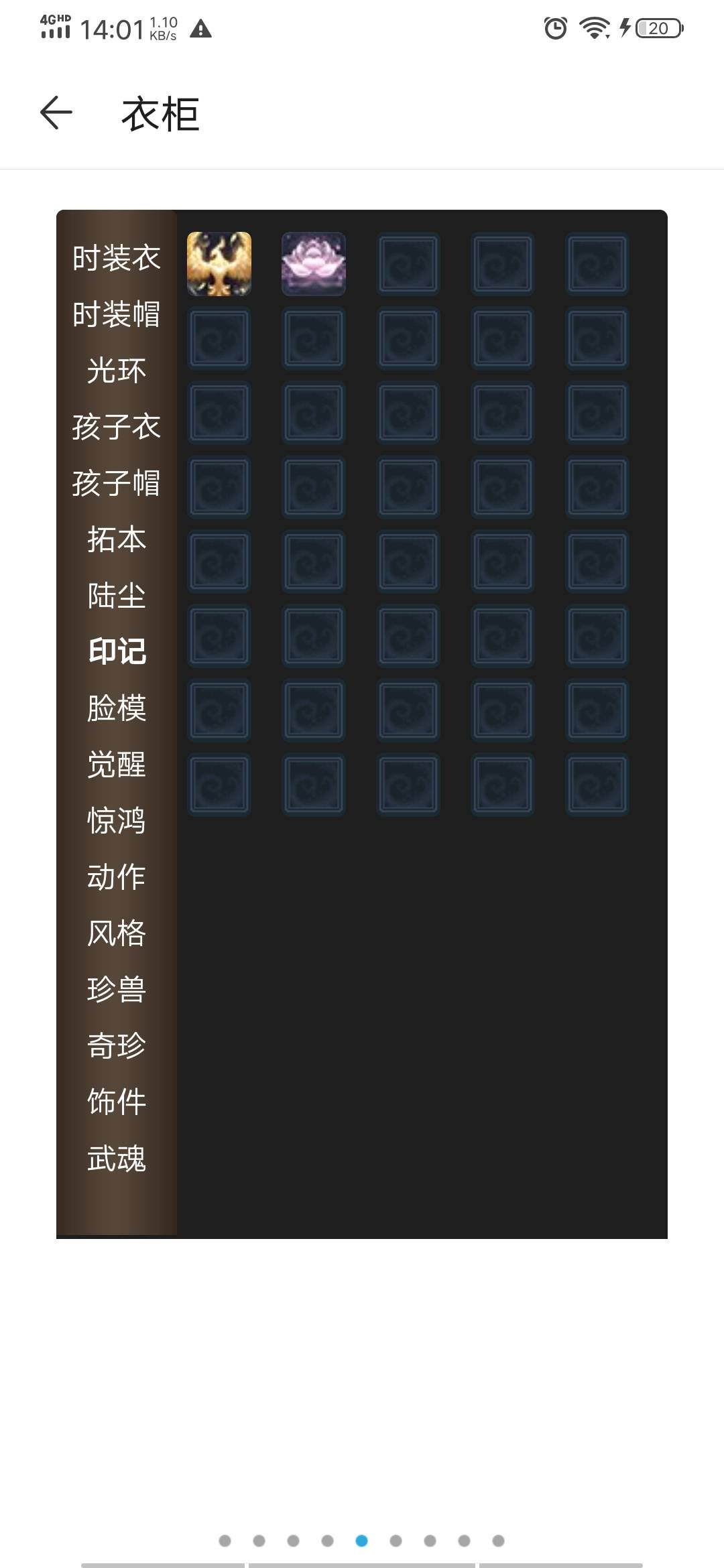The width and height of the screenshot is (724, 1568).
Task: Switch to 孩子衣 category
Action: (117, 427)
